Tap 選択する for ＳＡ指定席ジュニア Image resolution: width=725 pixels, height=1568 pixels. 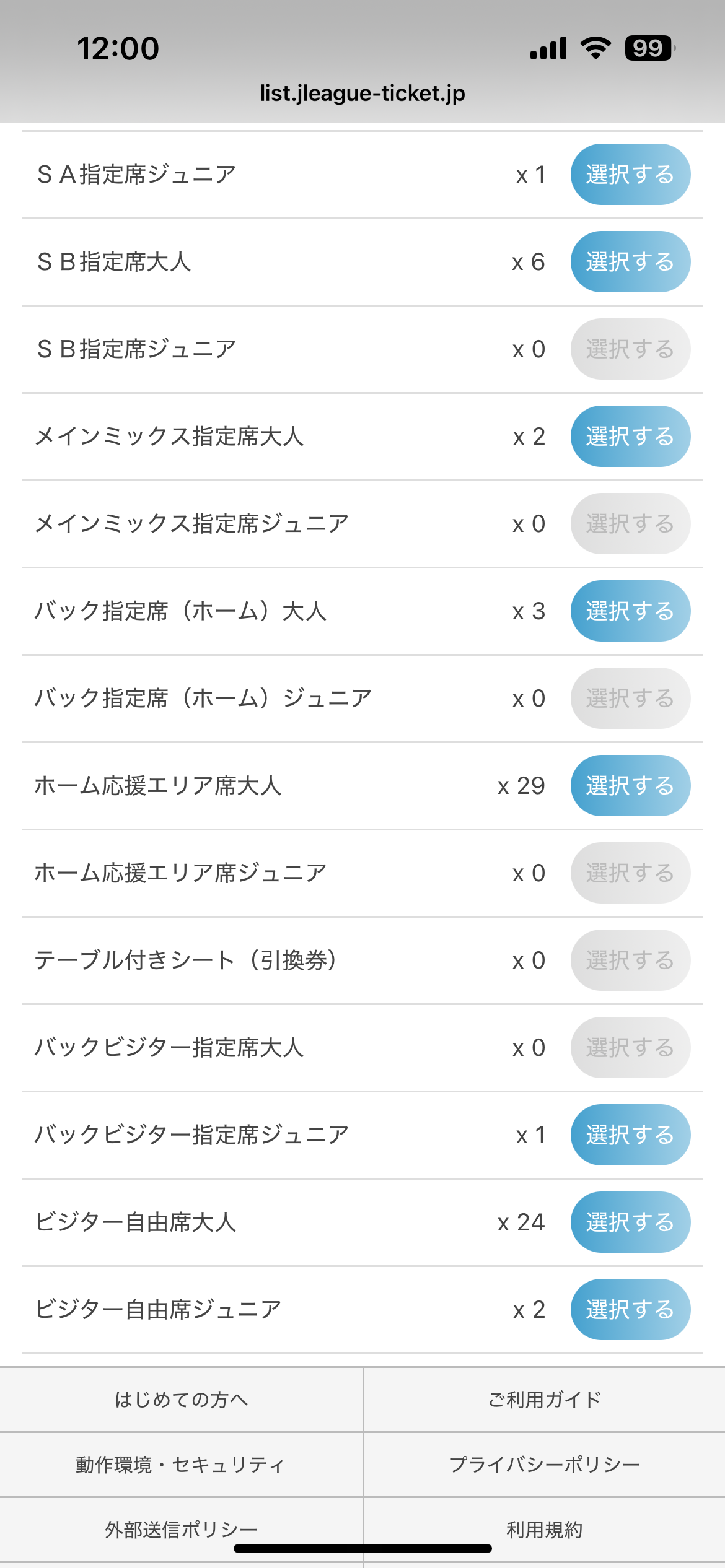tap(630, 175)
